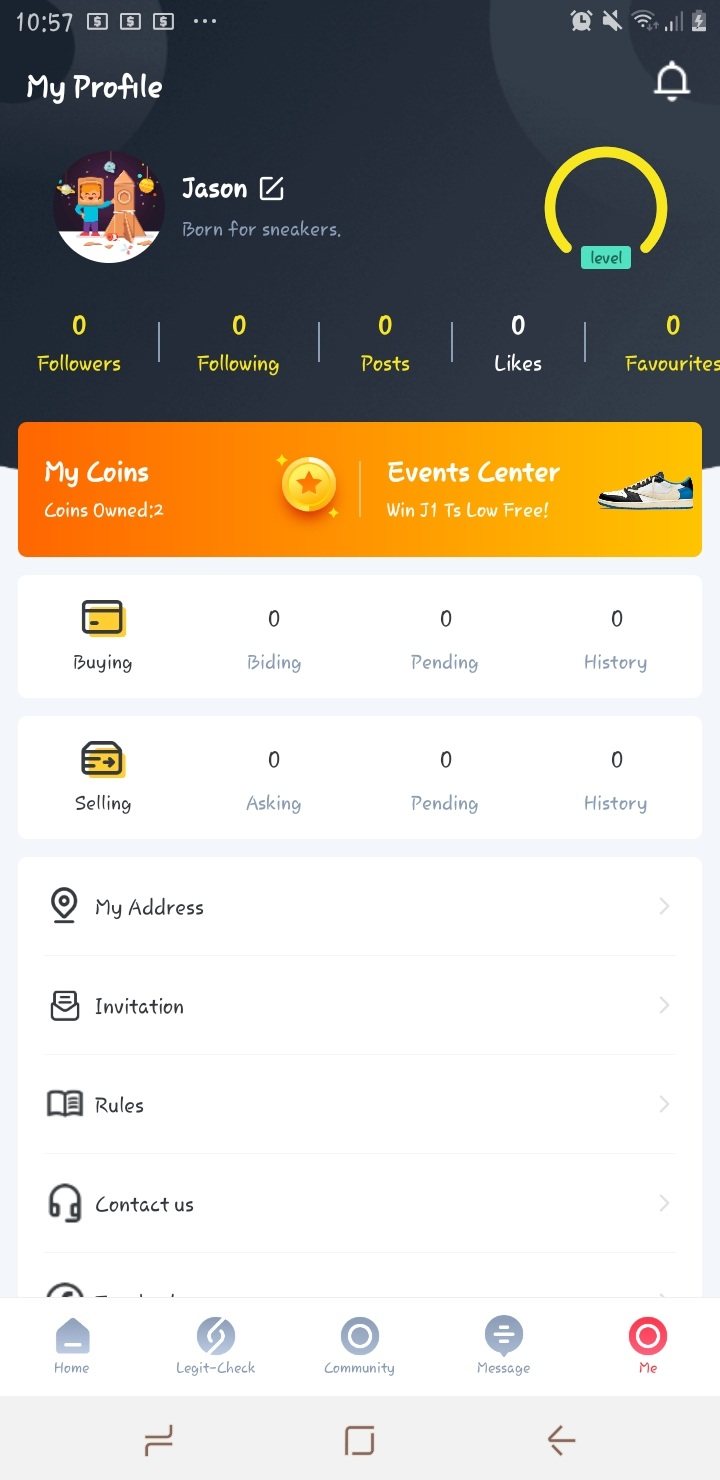The width and height of the screenshot is (720, 1480).
Task: Go to the Community tab
Action: (x=360, y=1346)
